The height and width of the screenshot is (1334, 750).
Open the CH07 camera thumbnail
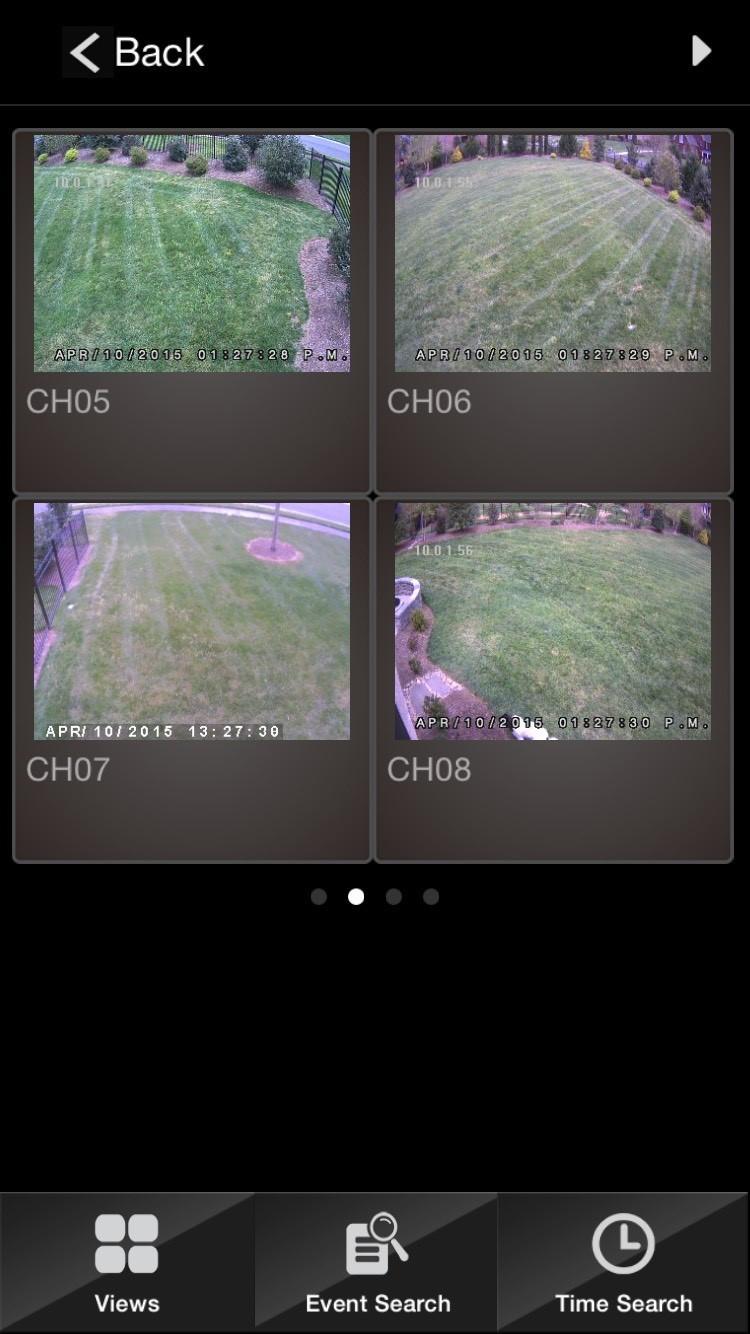(191, 620)
